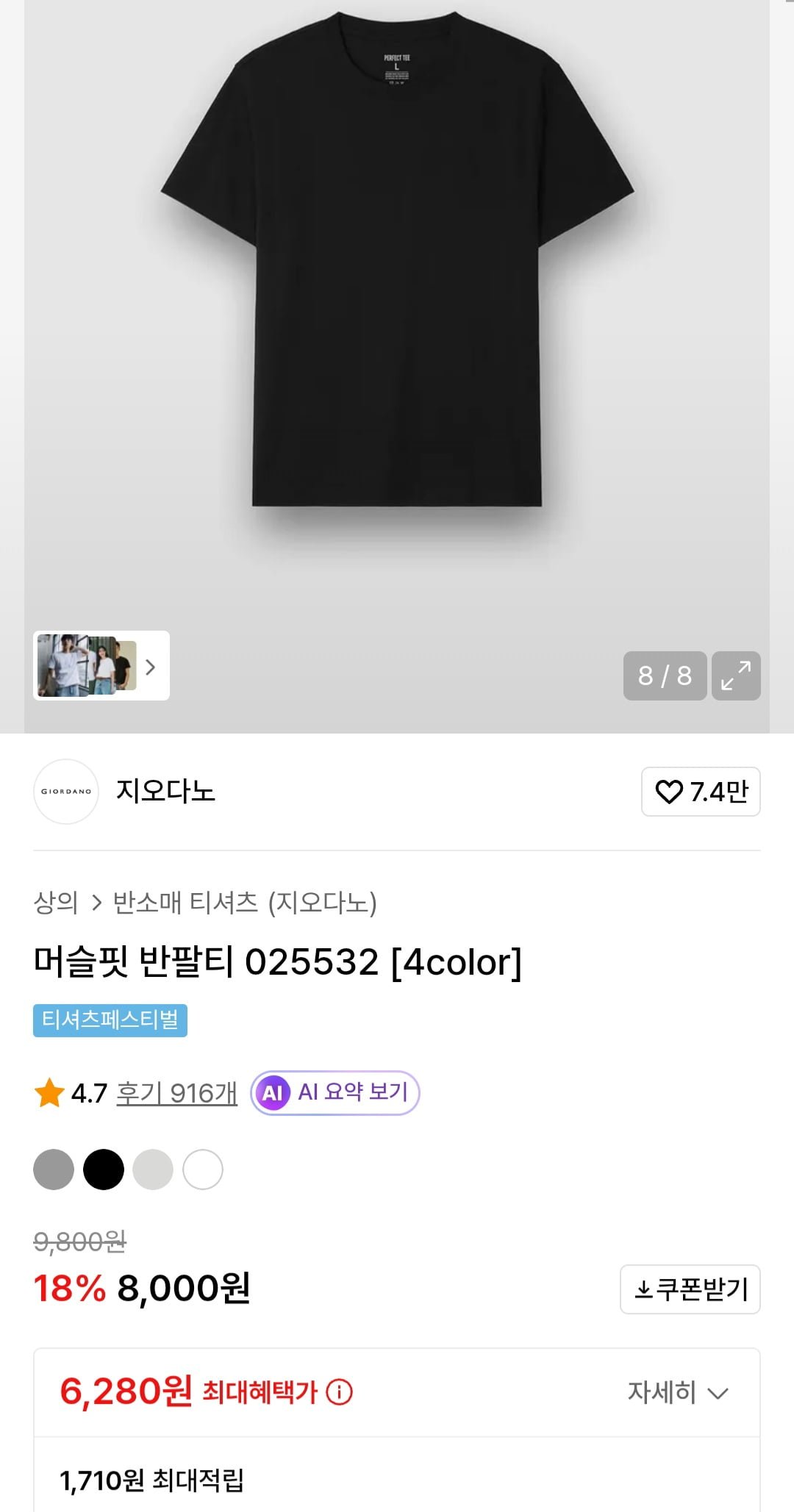Viewport: 794px width, 1512px height.
Task: Expand 자세히 for max benefit price
Action: coord(677,1392)
